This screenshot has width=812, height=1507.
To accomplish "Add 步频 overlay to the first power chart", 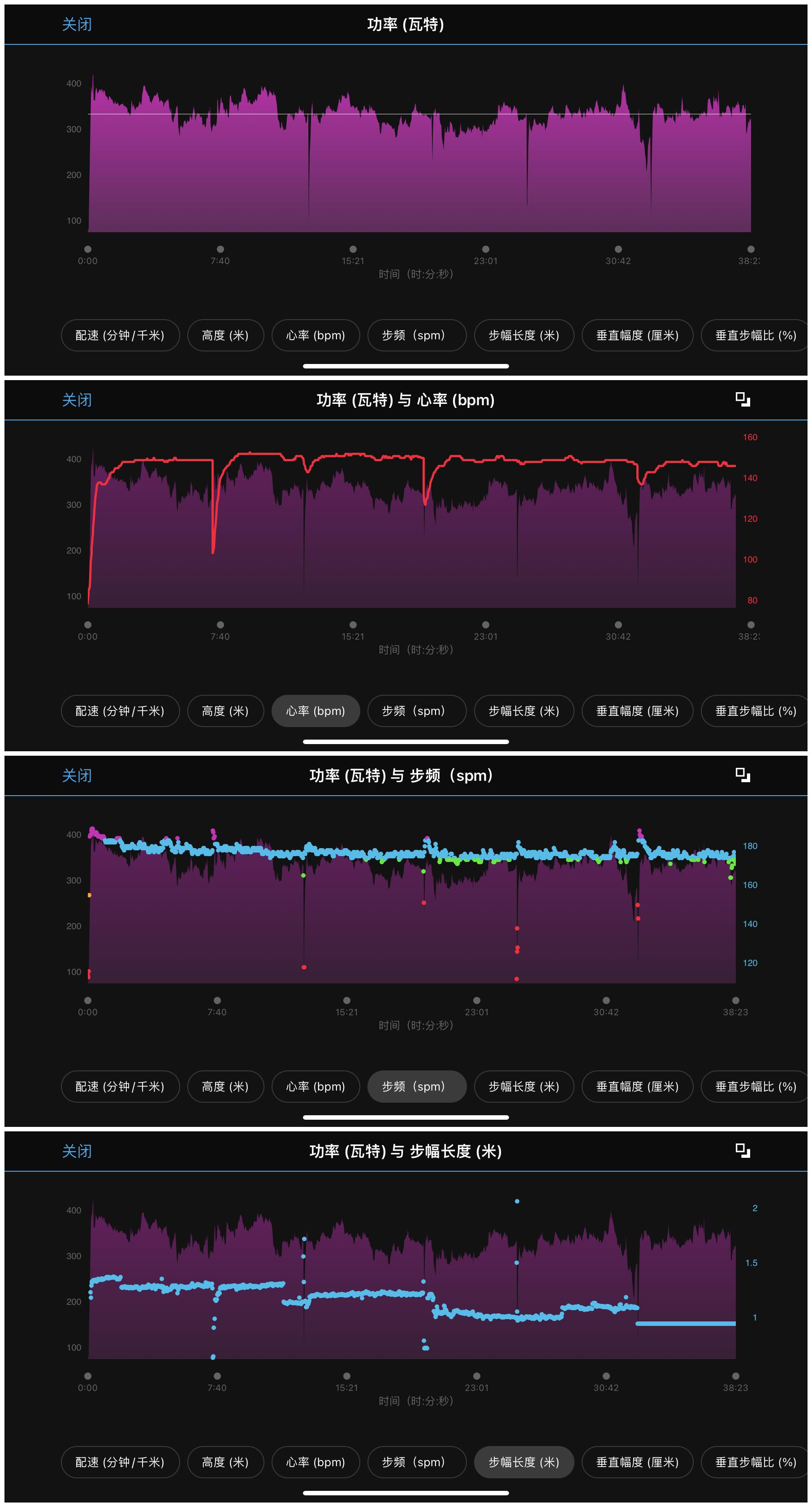I will pos(416,335).
